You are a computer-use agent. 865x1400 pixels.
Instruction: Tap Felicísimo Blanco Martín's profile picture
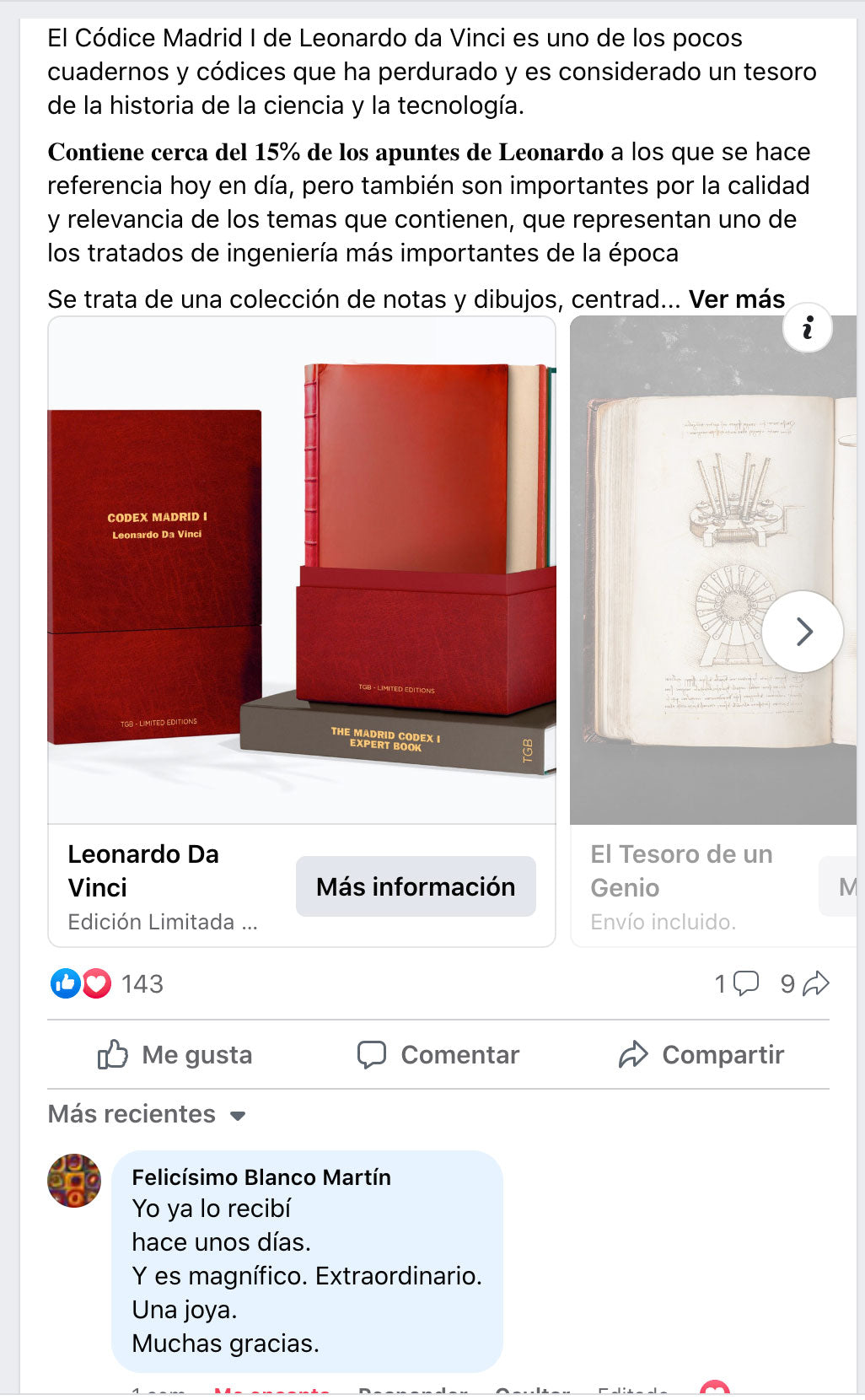(74, 1180)
